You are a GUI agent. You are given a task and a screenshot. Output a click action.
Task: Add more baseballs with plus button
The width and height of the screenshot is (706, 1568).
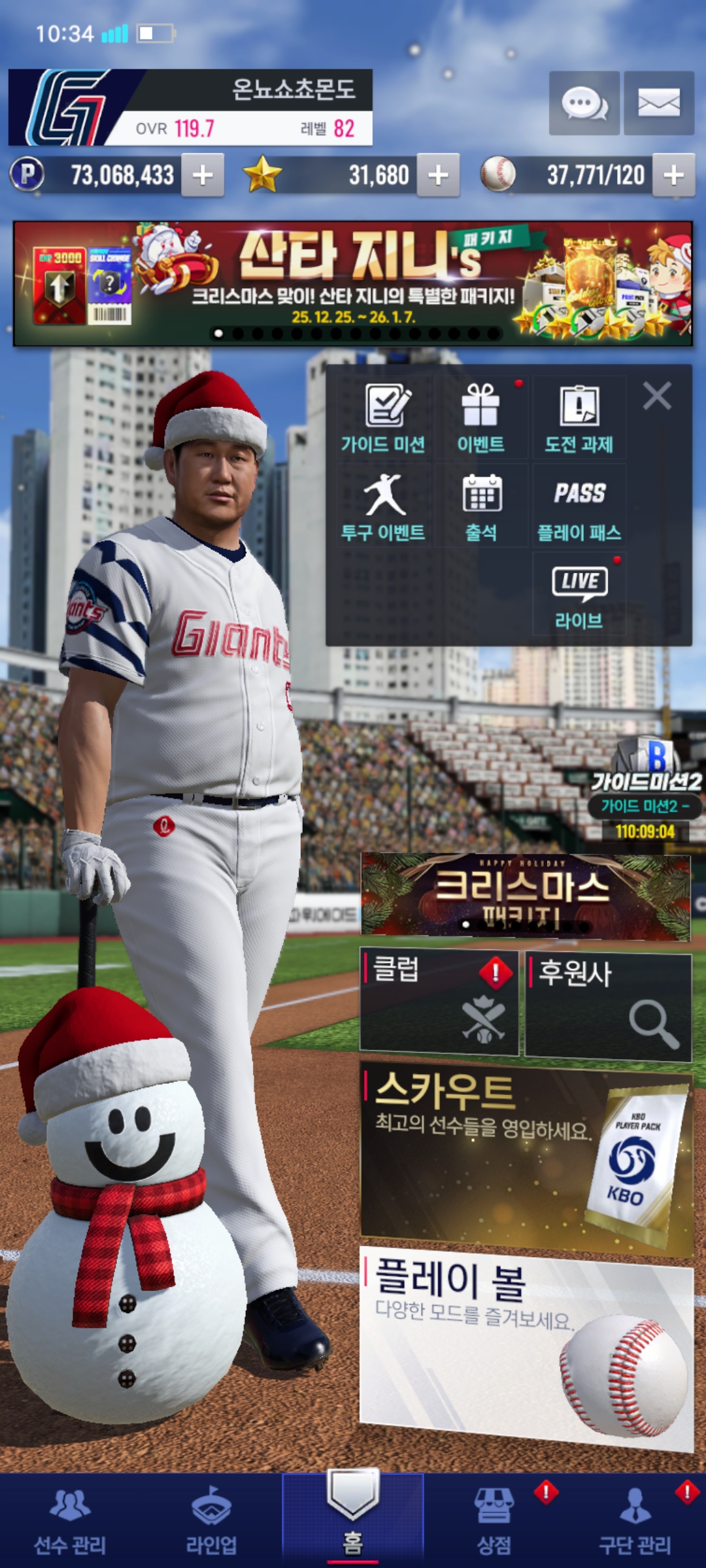673,175
